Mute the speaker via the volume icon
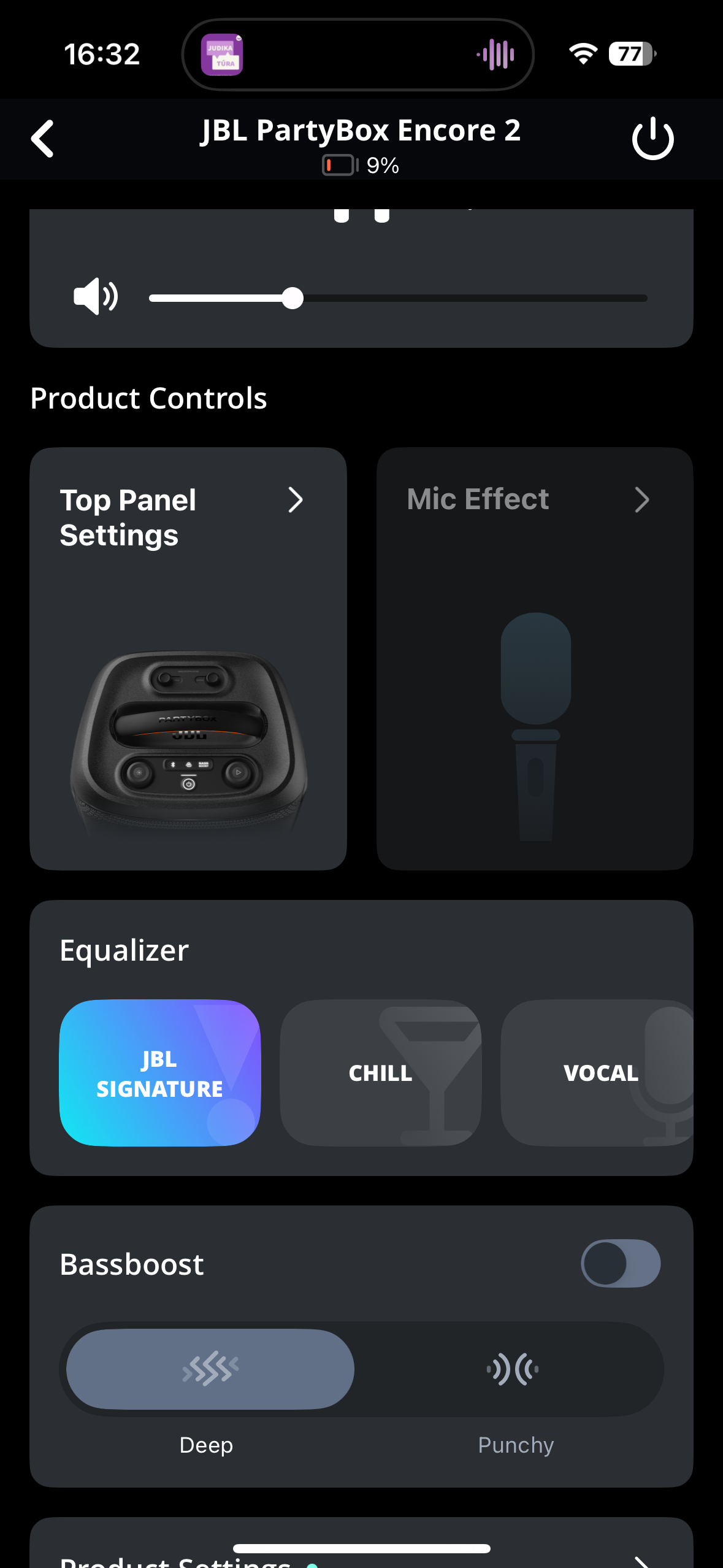The height and width of the screenshot is (1568, 723). point(96,297)
